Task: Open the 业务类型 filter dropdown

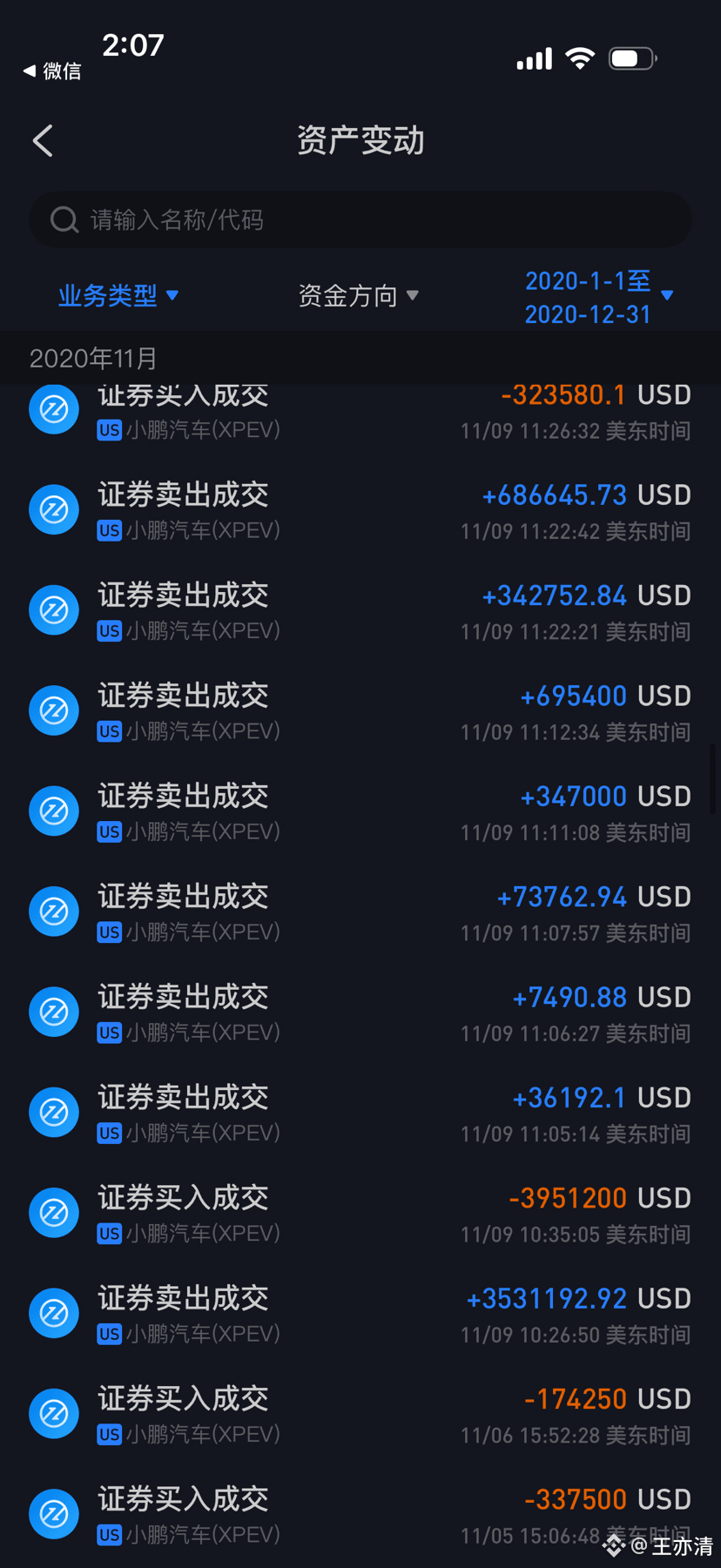Action: 118,296
